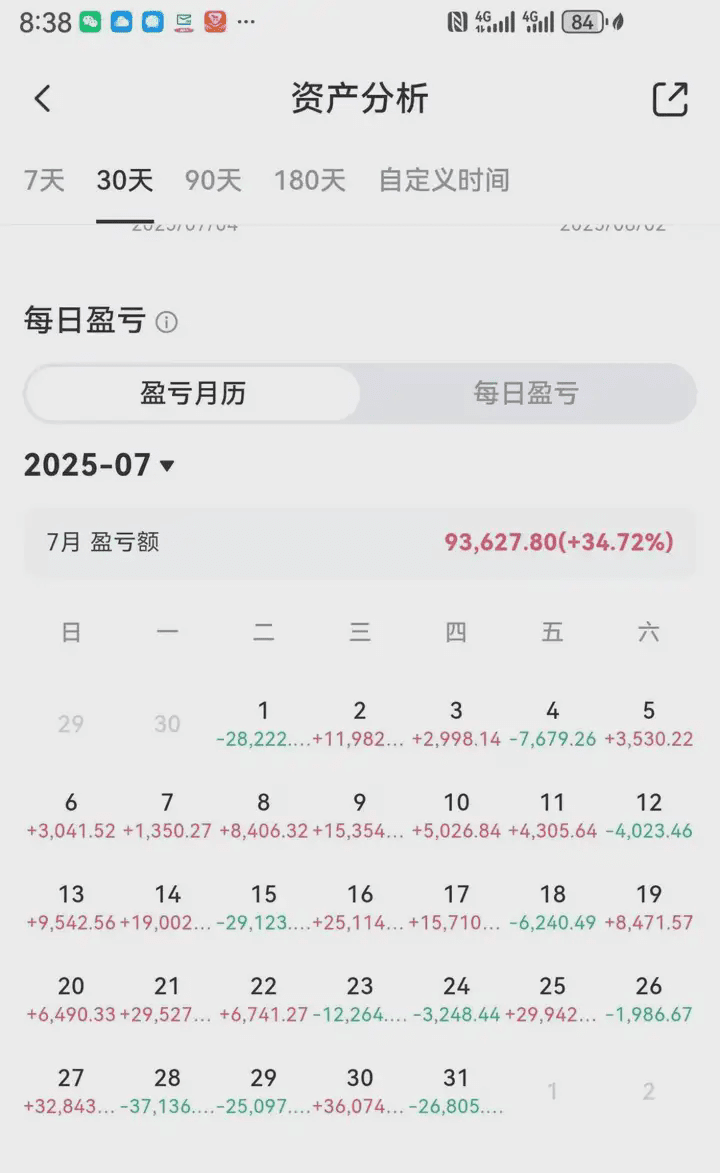Switch to 每日盈亏 list view
This screenshot has width=720, height=1173.
tap(526, 393)
